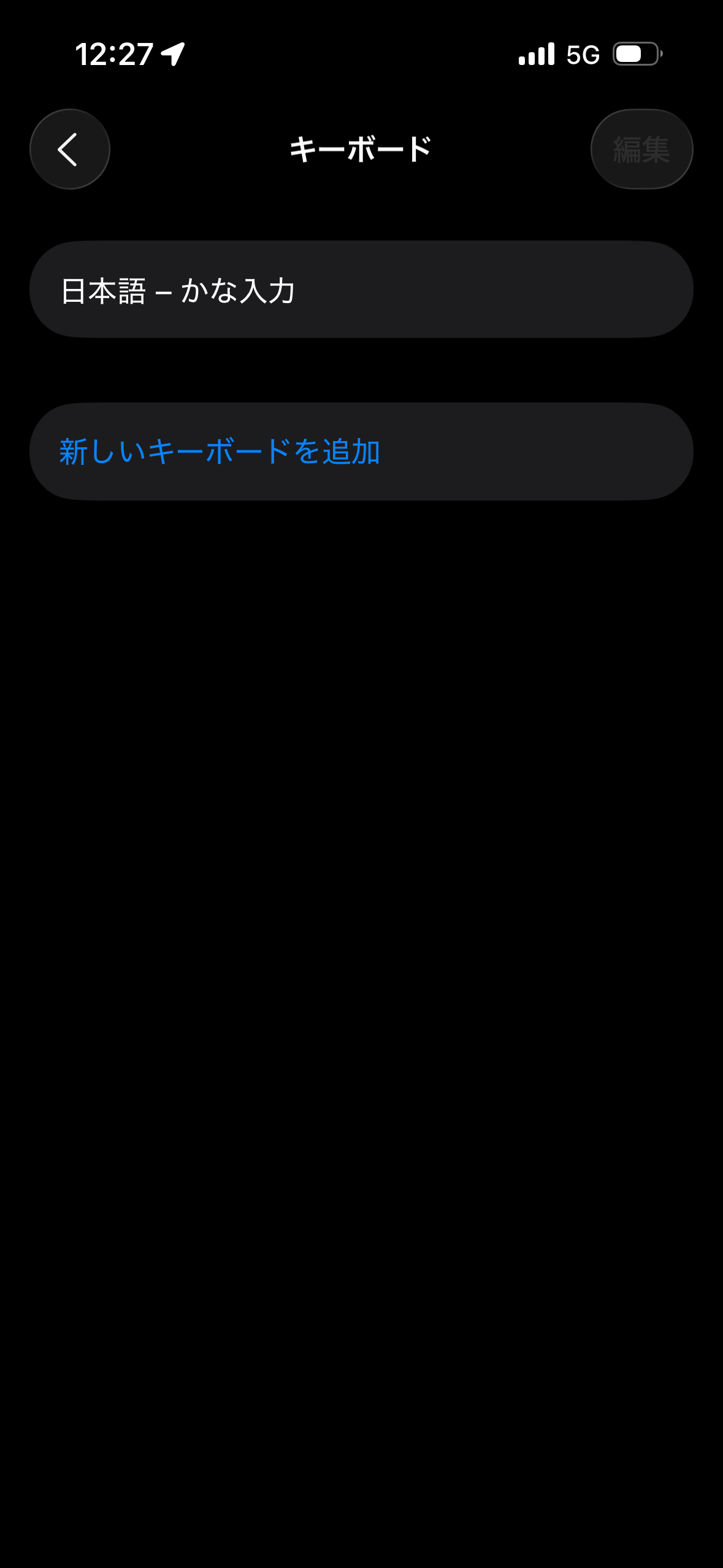Open 日本語 – かな入力 keyboard row
The width and height of the screenshot is (723, 1568).
point(361,290)
